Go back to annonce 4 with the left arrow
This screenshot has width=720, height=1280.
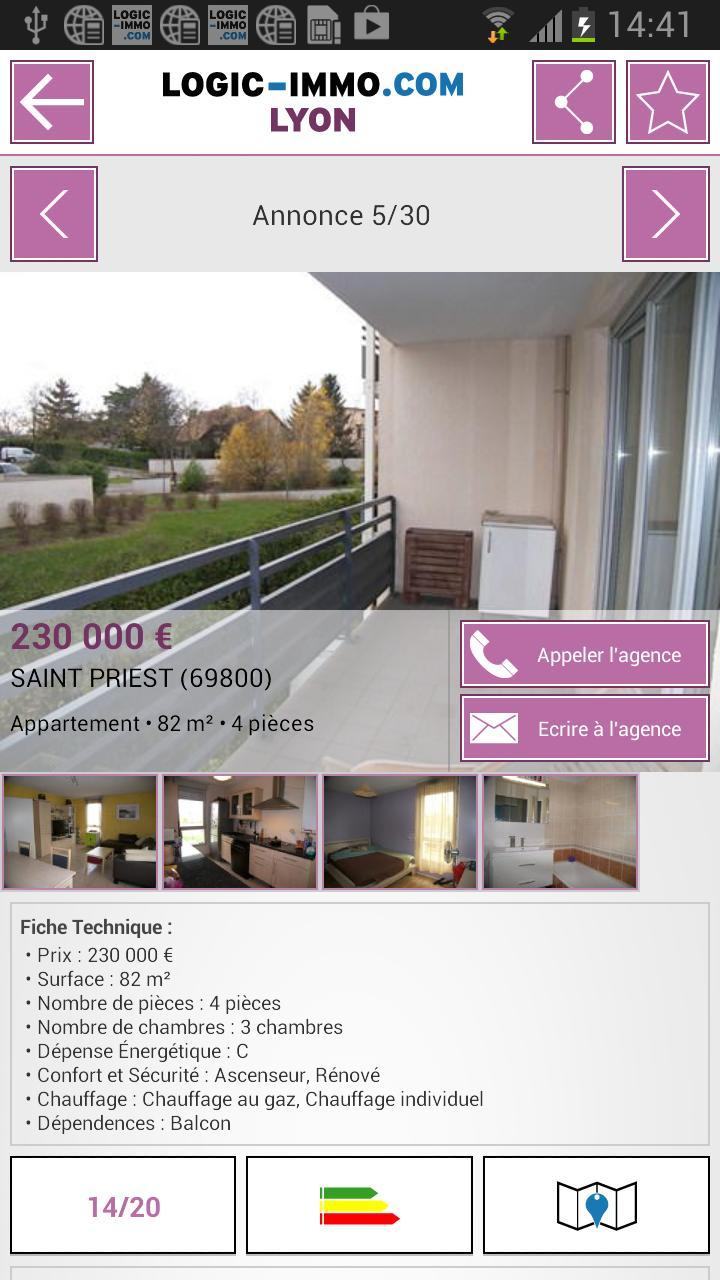point(55,214)
